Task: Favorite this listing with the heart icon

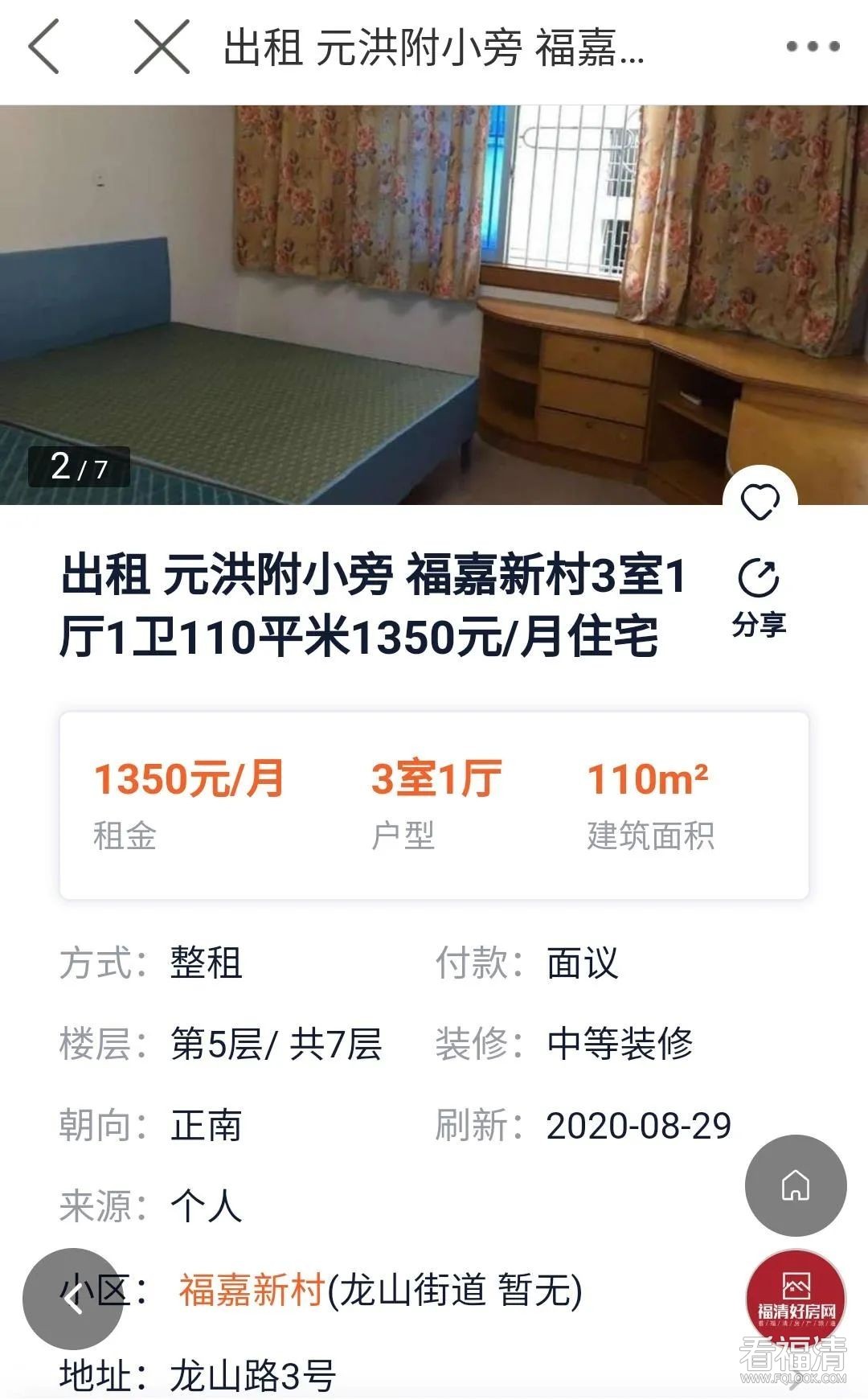Action: point(759,503)
